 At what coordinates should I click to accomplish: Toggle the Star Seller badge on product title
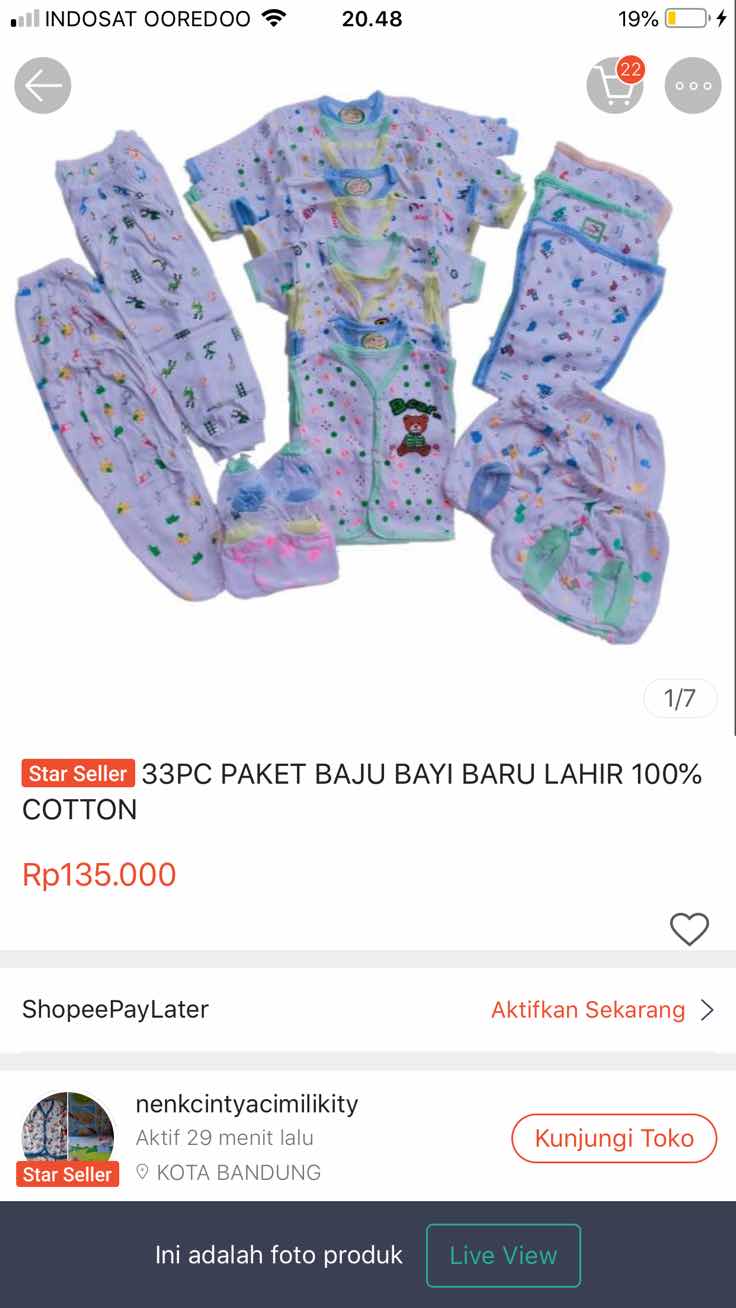click(x=78, y=772)
